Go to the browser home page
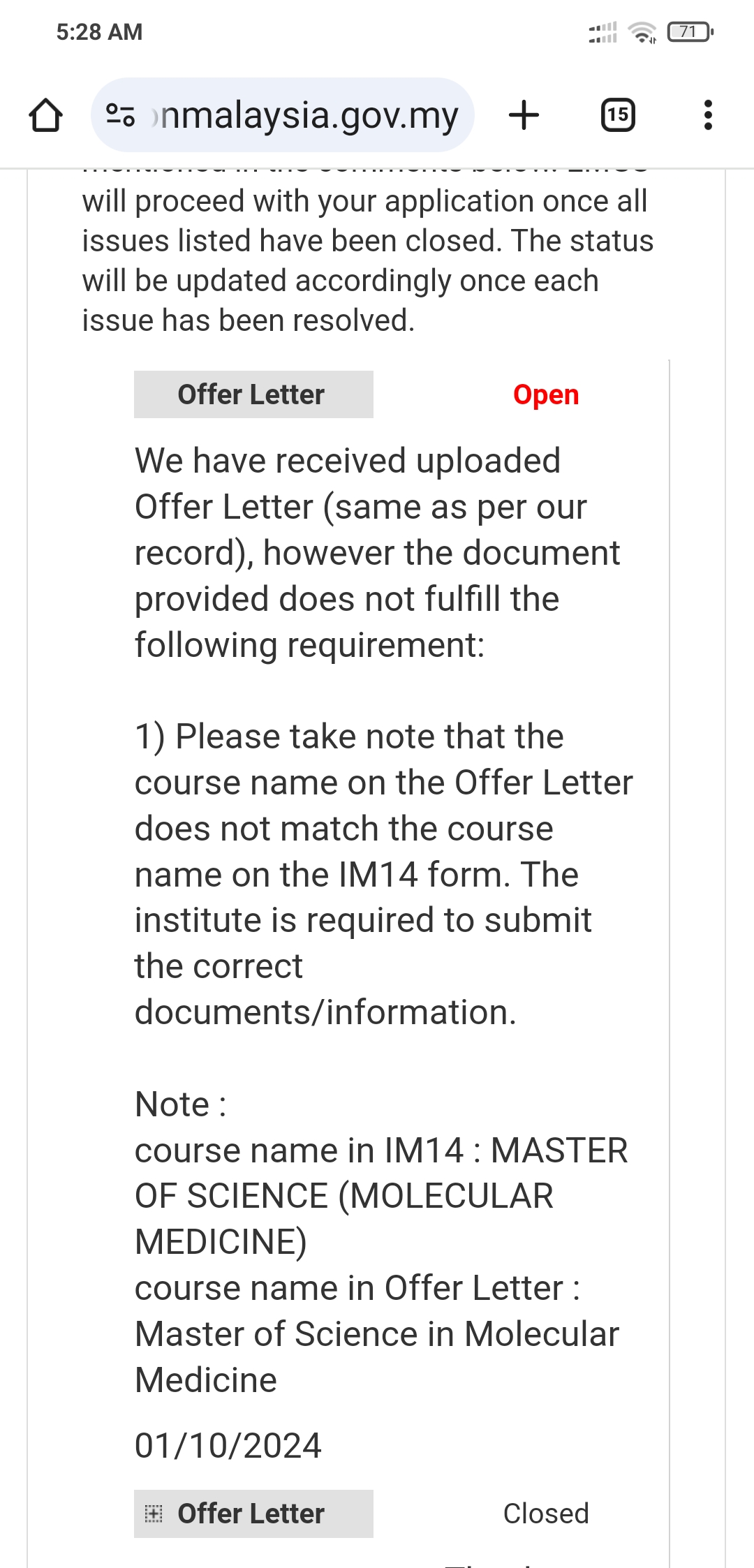Image resolution: width=754 pixels, height=1568 pixels. 46,115
